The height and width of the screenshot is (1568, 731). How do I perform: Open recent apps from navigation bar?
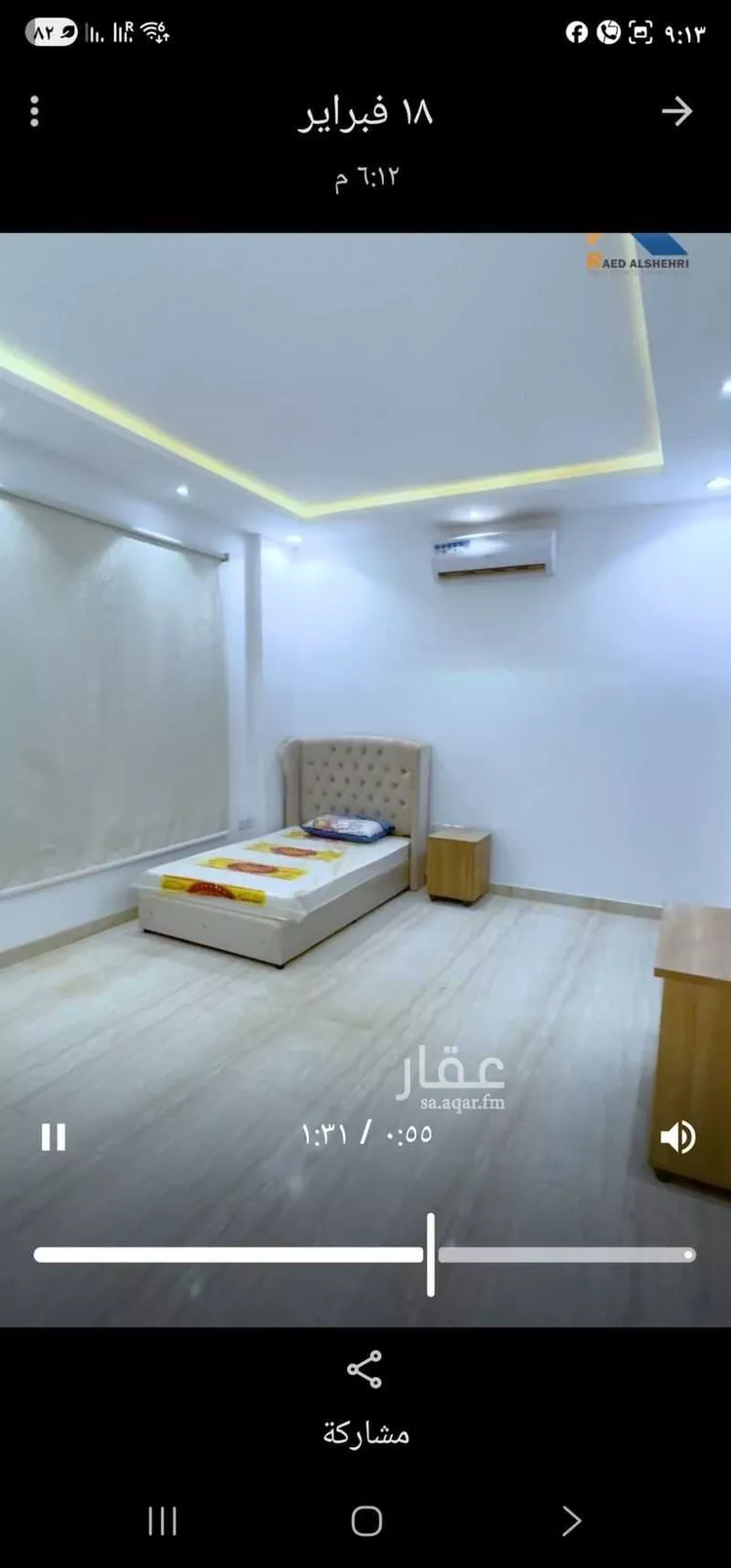(x=162, y=1520)
